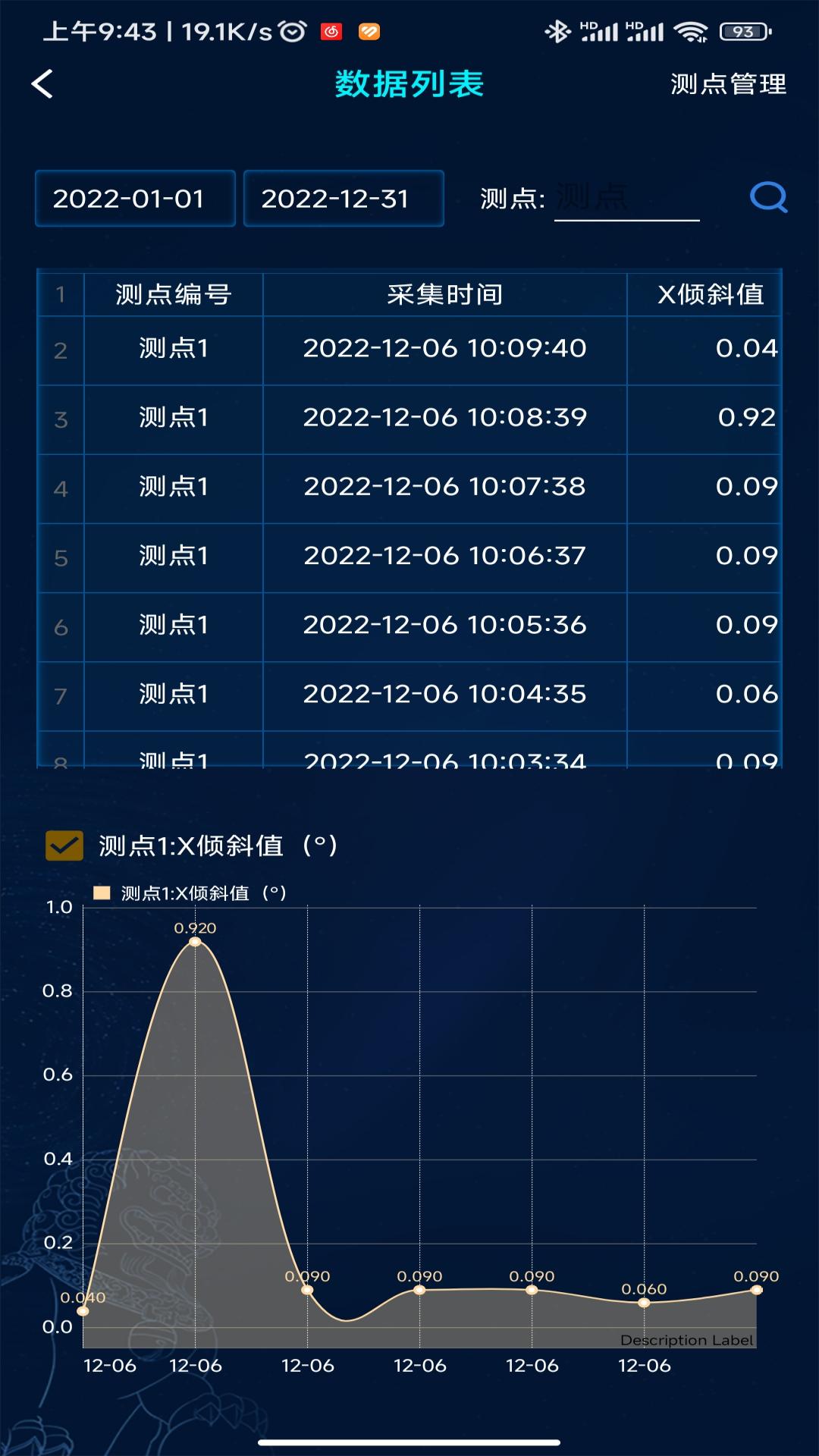Tap the back arrow to return

pos(43,83)
